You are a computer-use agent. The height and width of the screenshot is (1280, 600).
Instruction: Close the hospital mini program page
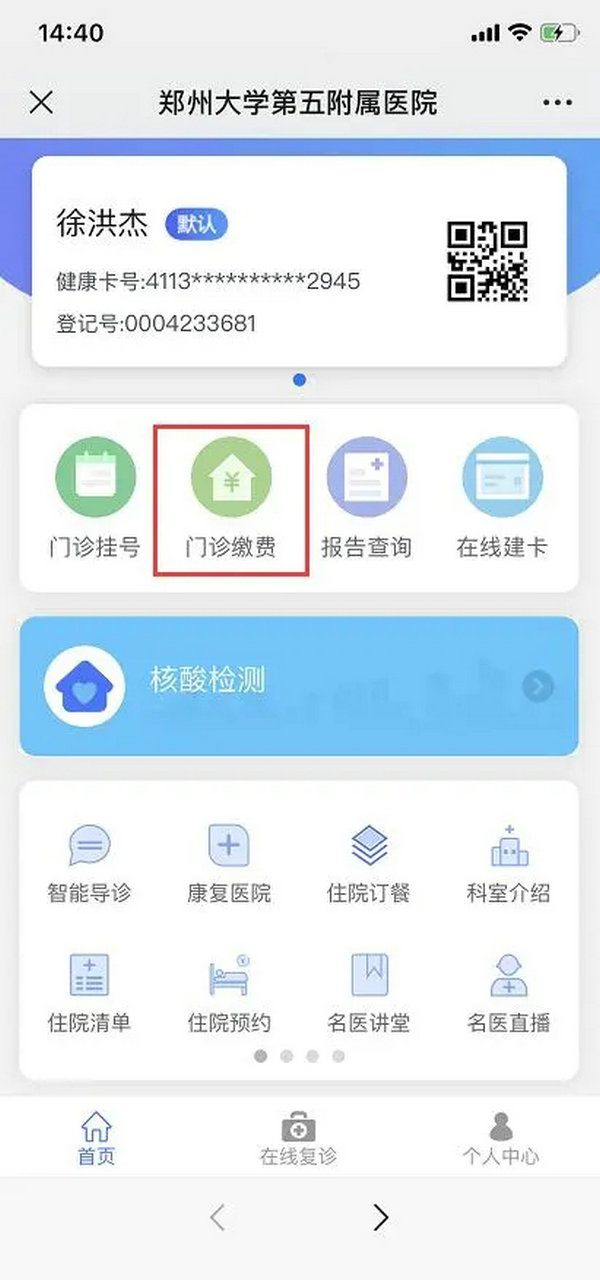pos(41,102)
